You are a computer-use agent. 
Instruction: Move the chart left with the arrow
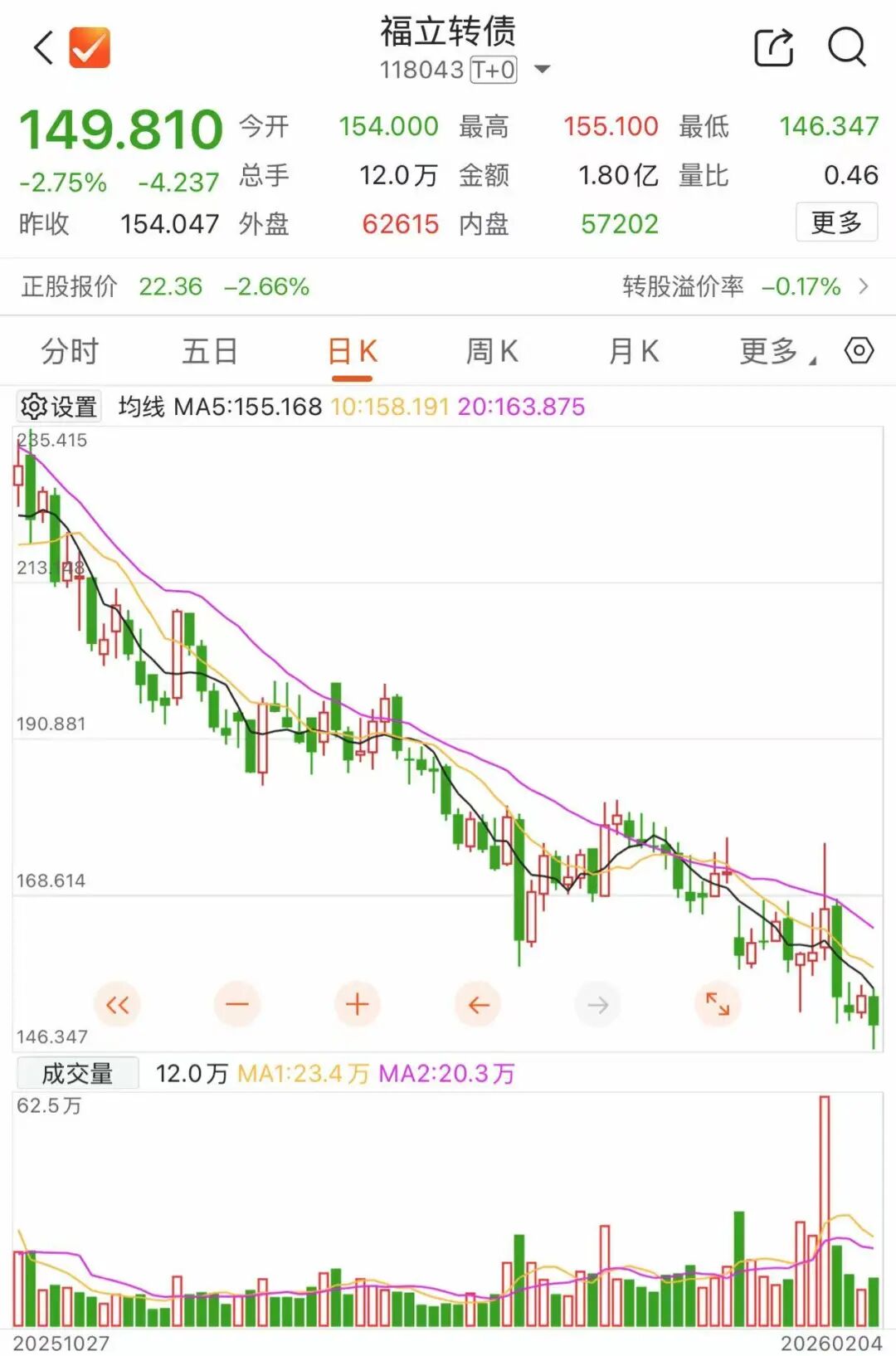[478, 1005]
